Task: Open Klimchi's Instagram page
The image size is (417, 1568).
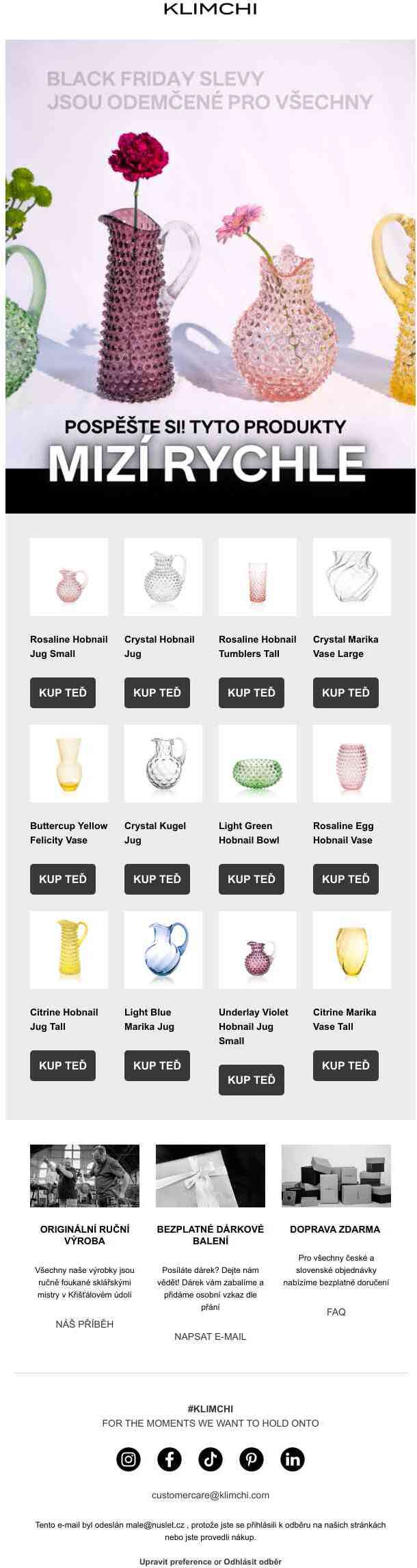Action: pyautogui.click(x=129, y=1459)
